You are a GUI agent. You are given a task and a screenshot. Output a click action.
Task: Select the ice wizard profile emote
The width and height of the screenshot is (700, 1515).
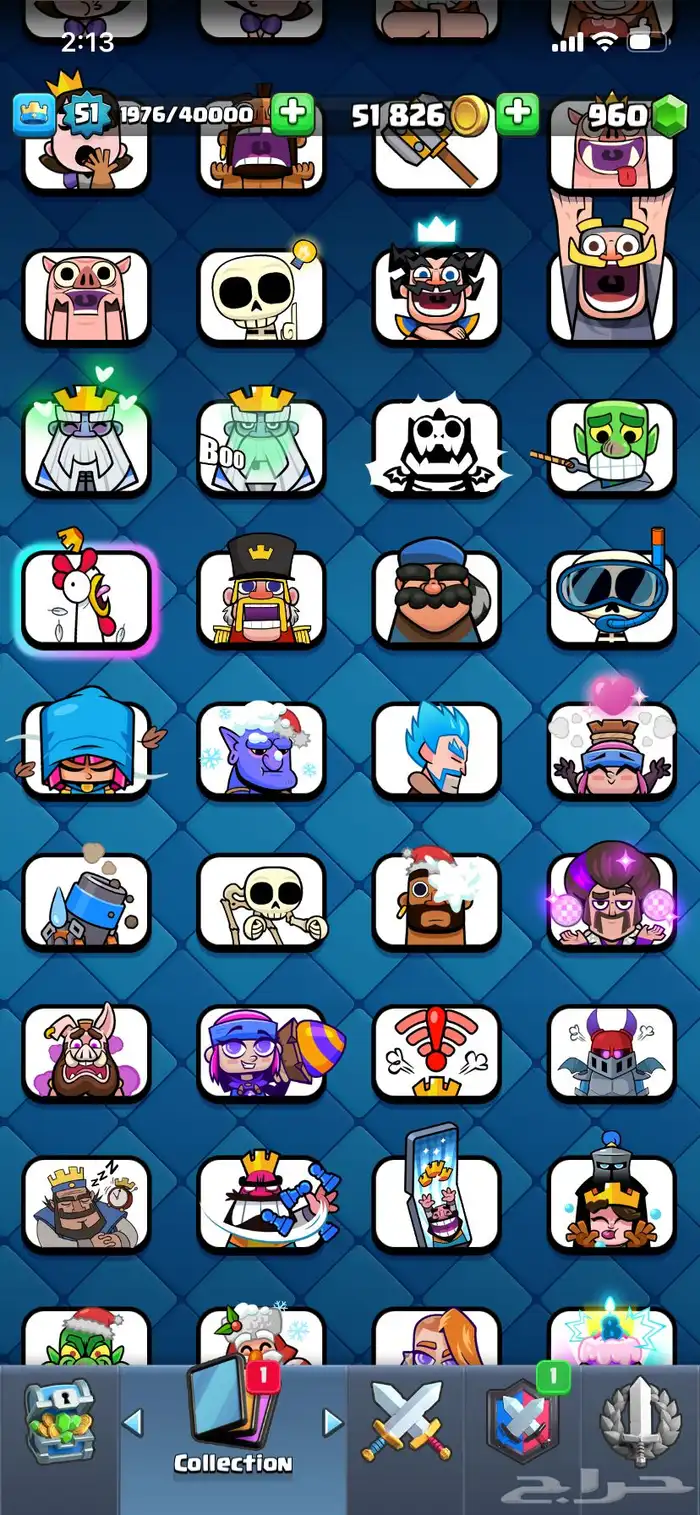[436, 749]
